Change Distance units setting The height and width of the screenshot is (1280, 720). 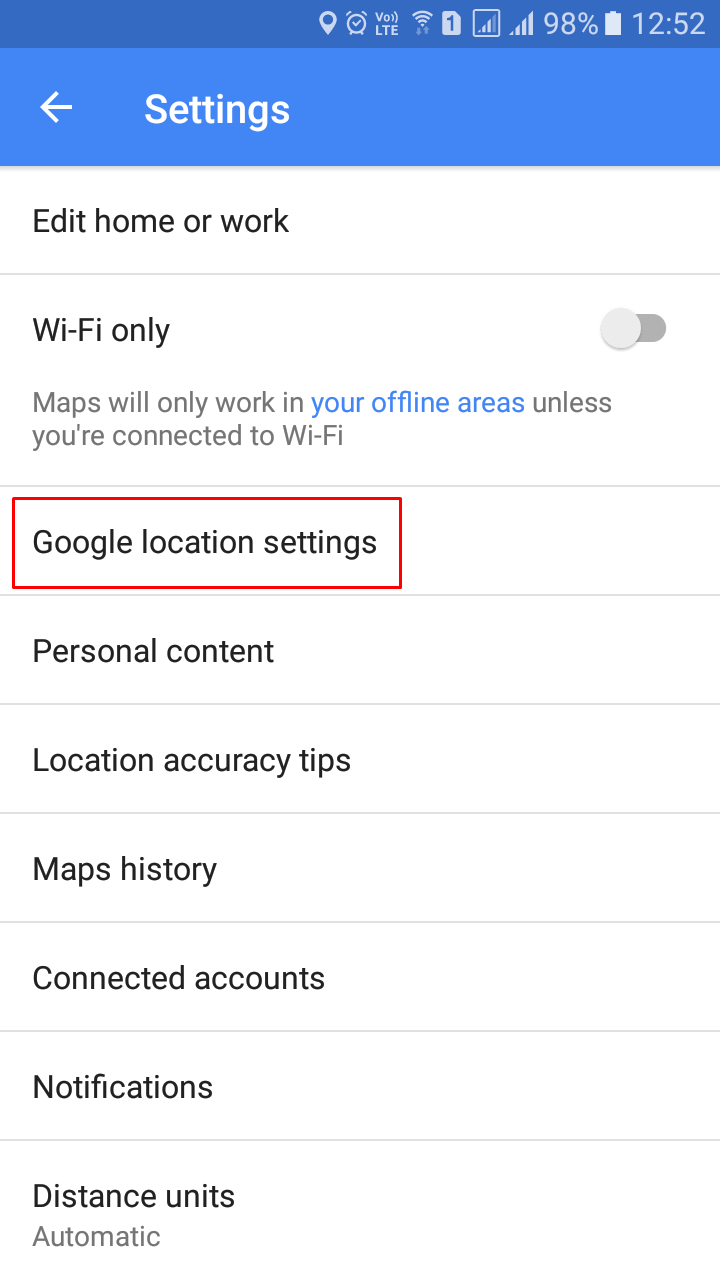(360, 1211)
